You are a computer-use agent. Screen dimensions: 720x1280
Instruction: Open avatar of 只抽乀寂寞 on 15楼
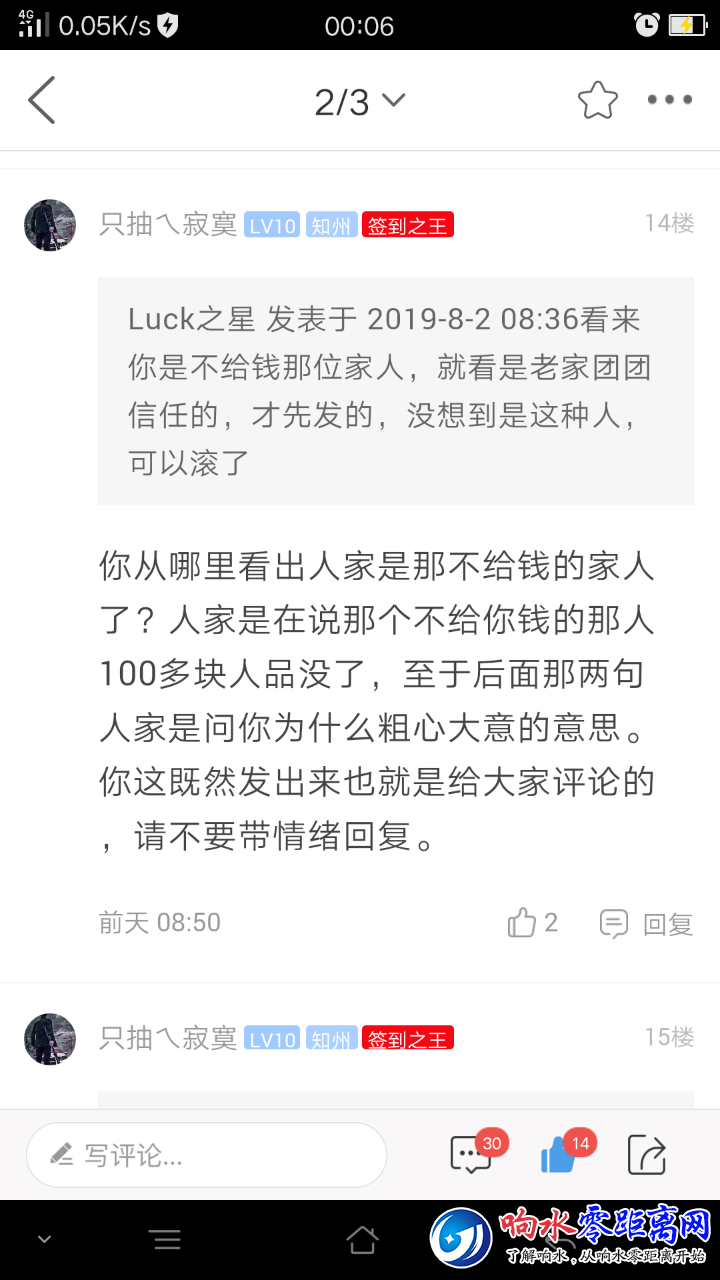(50, 1038)
